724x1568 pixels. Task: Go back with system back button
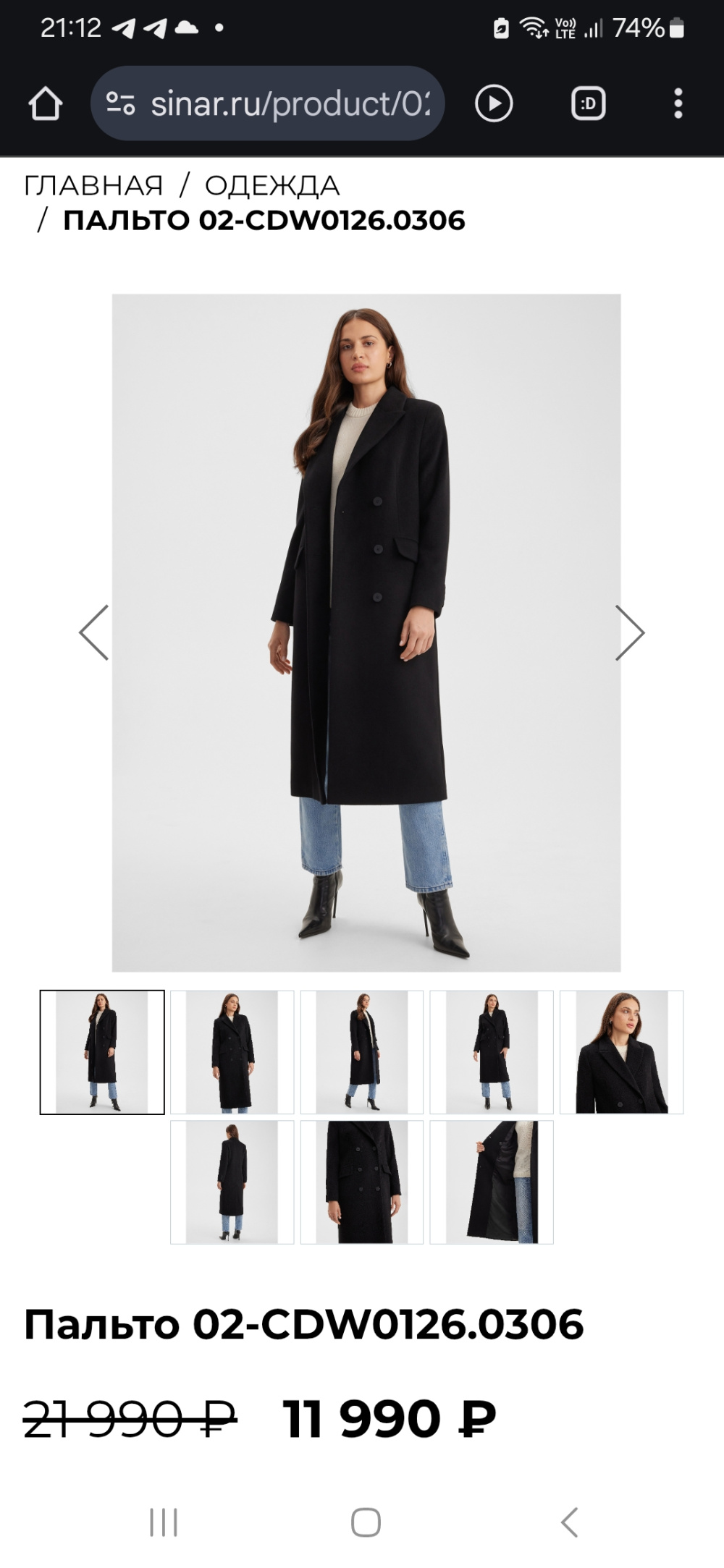click(x=570, y=1522)
